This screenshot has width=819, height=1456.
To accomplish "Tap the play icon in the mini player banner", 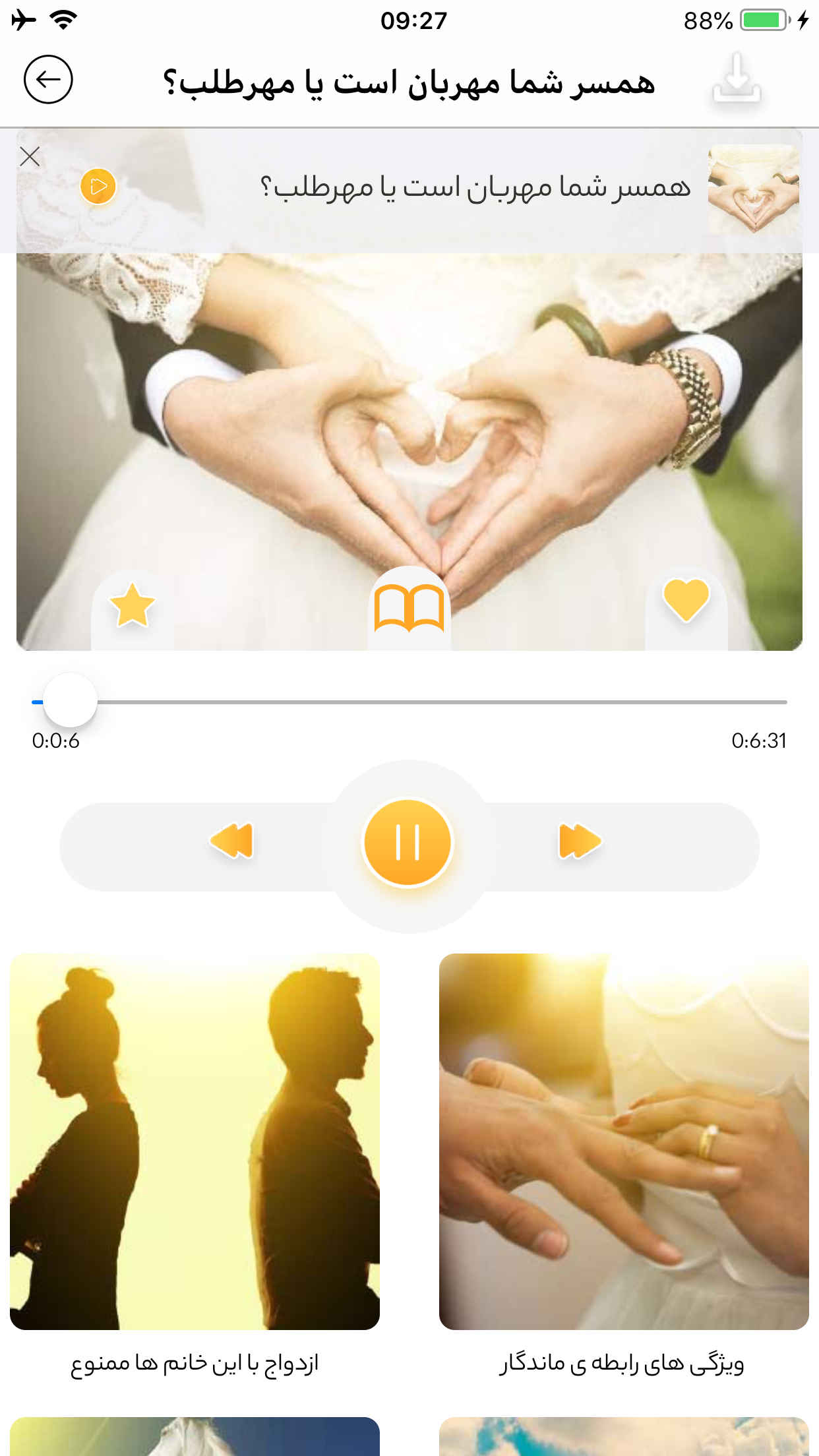I will (x=98, y=187).
